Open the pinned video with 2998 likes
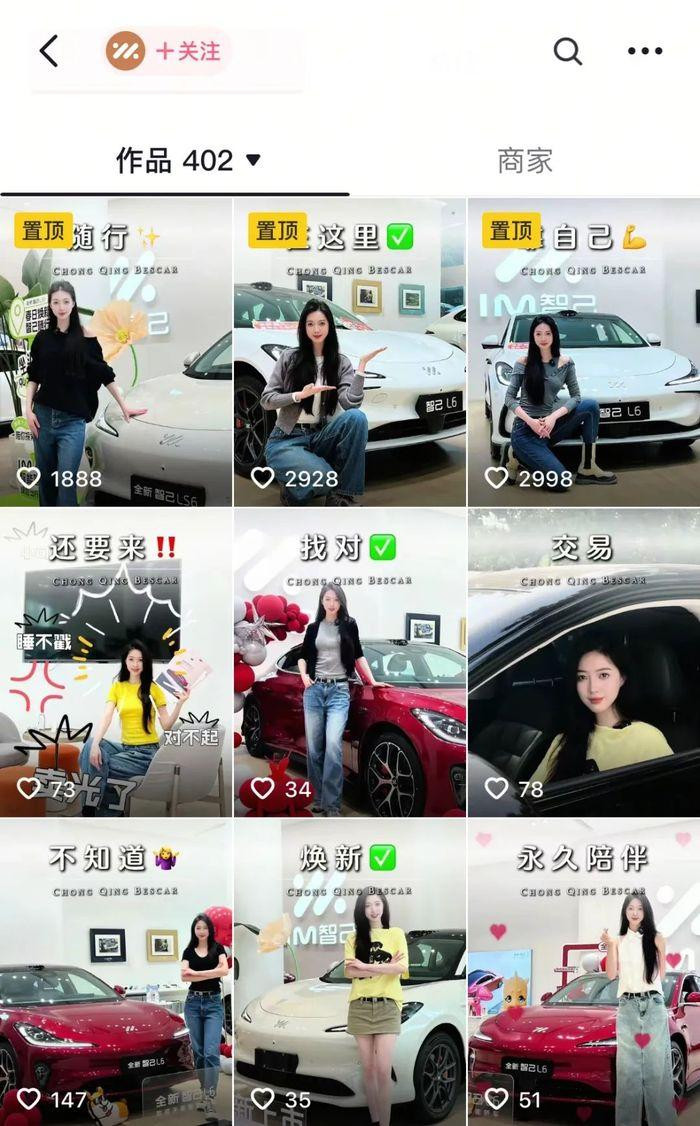 584,353
